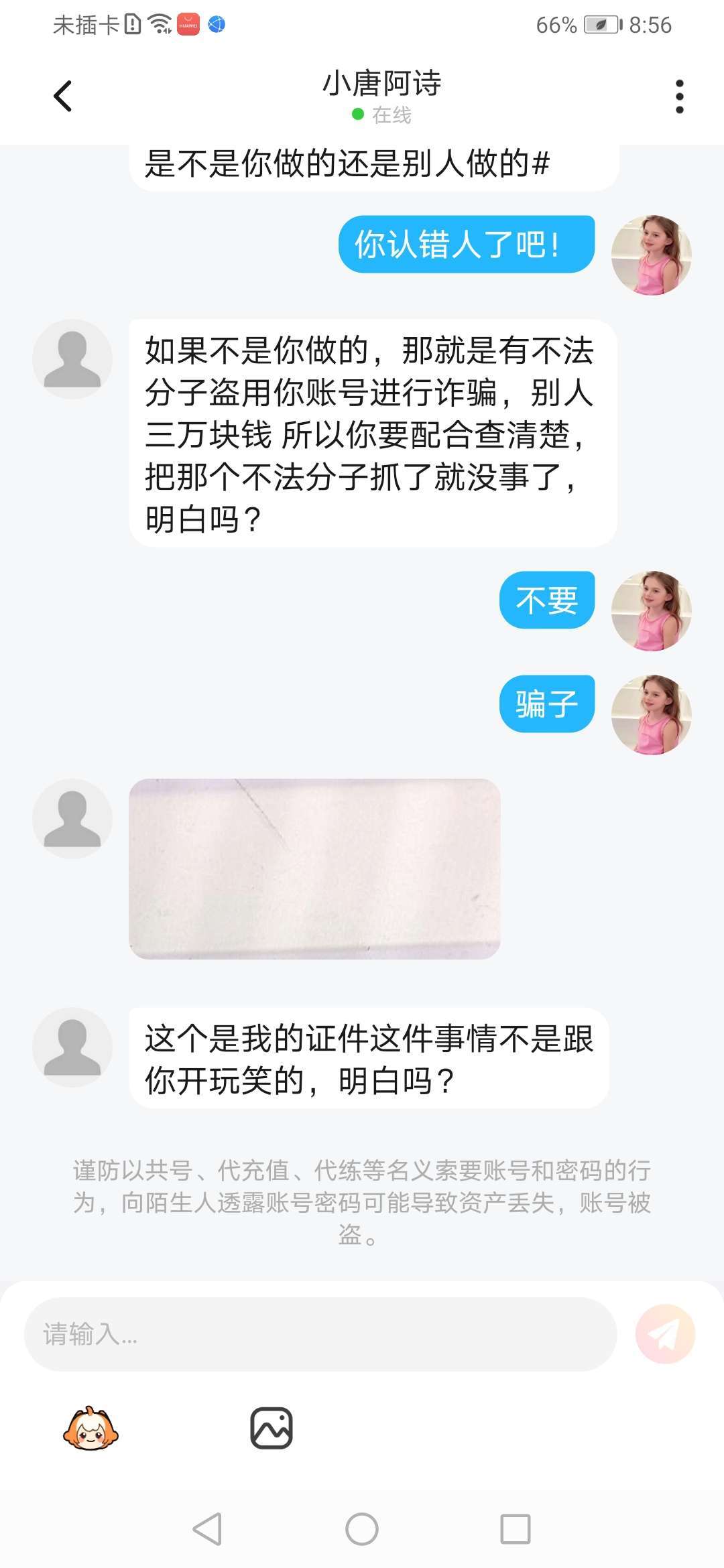Open the three-dot overflow menu

pyautogui.click(x=679, y=97)
